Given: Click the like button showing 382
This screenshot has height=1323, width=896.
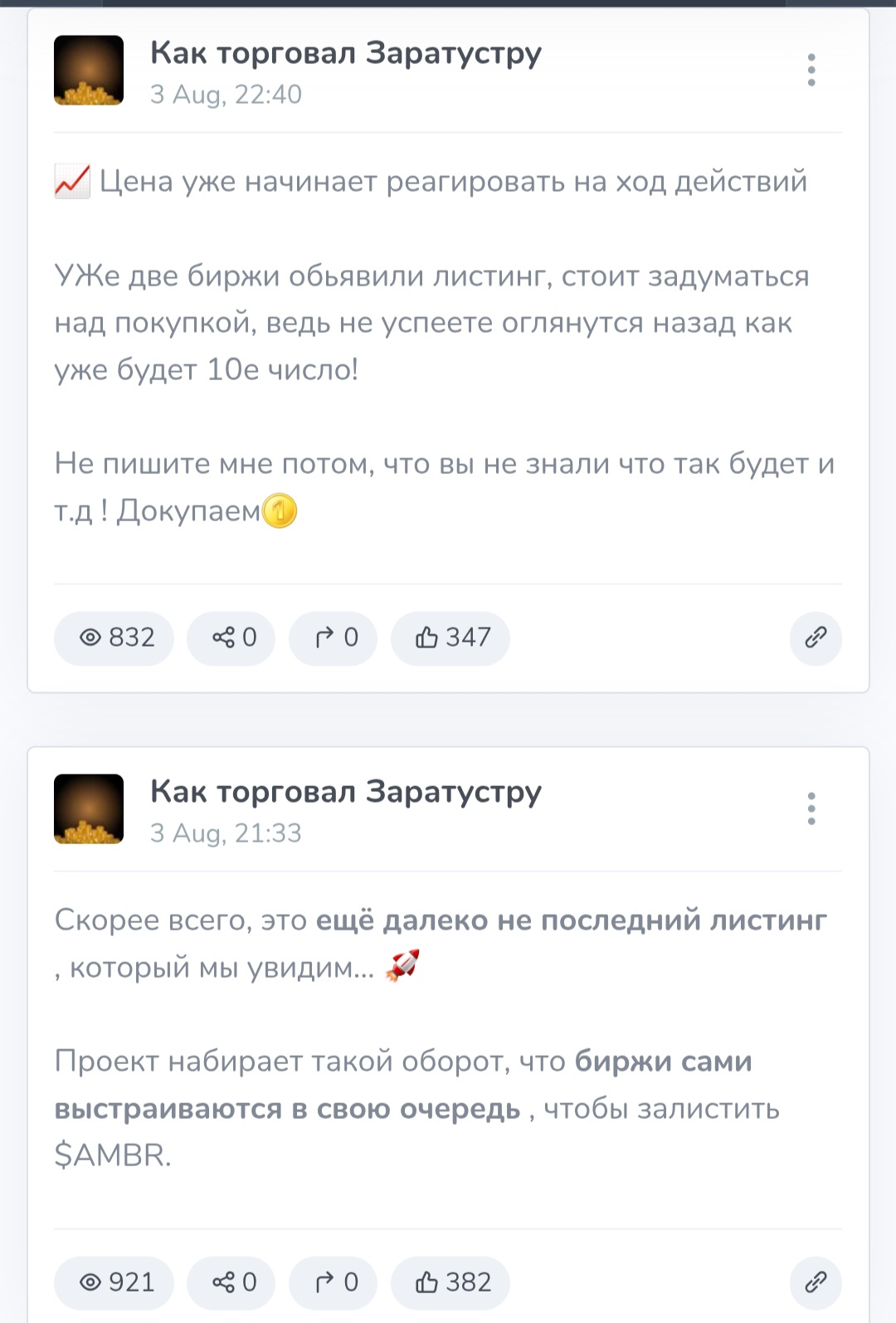Looking at the screenshot, I should [x=427, y=1282].
